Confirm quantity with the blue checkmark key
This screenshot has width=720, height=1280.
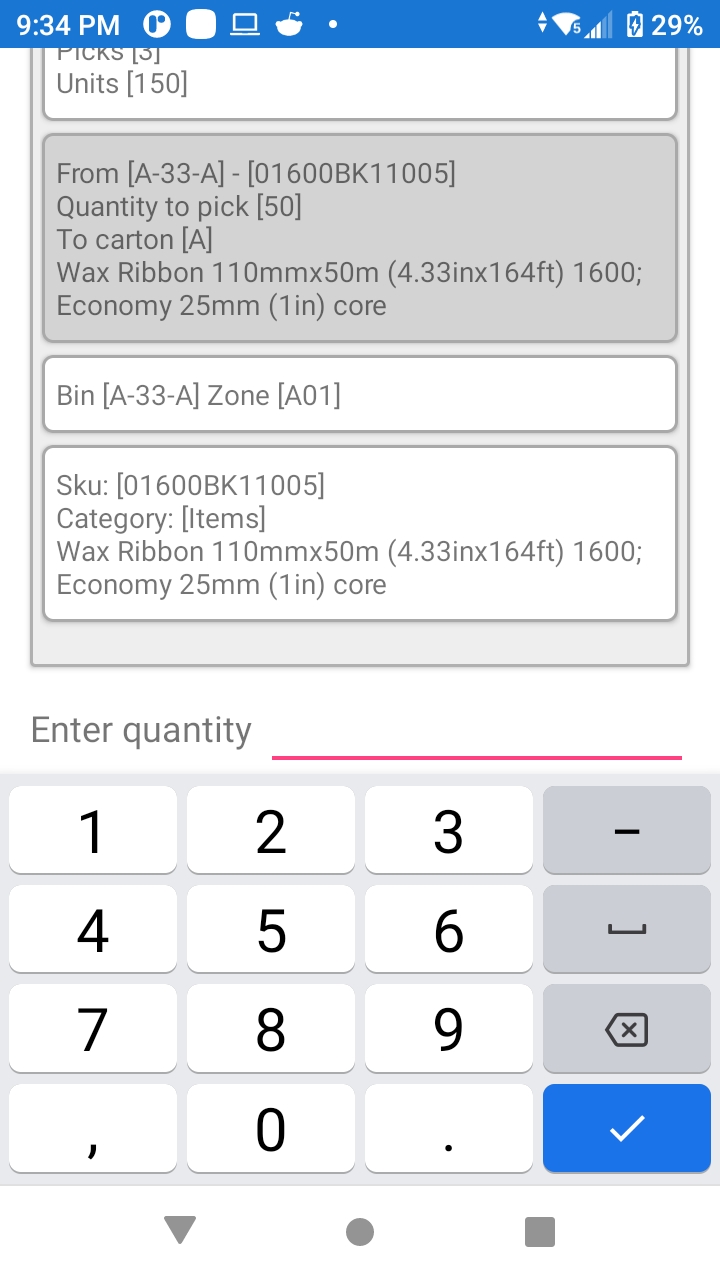(627, 1129)
